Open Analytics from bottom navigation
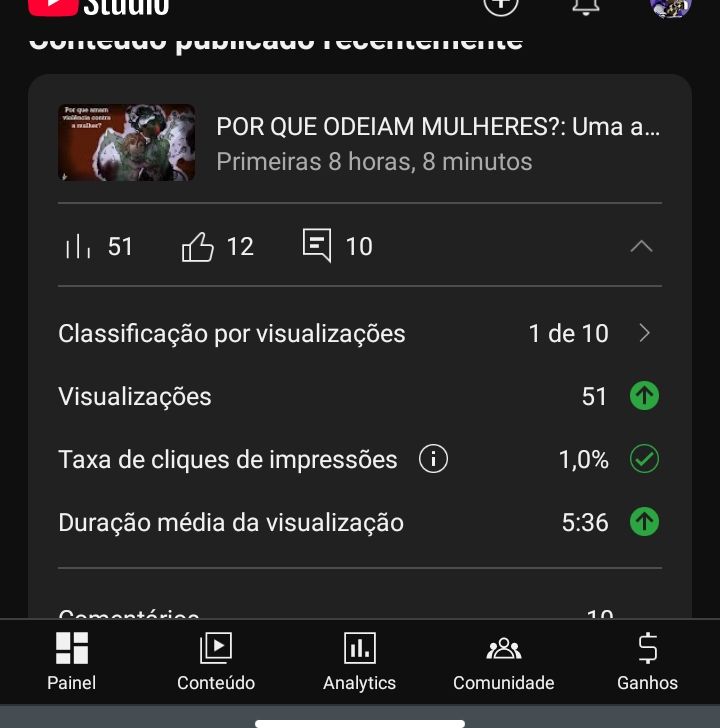 coord(360,662)
